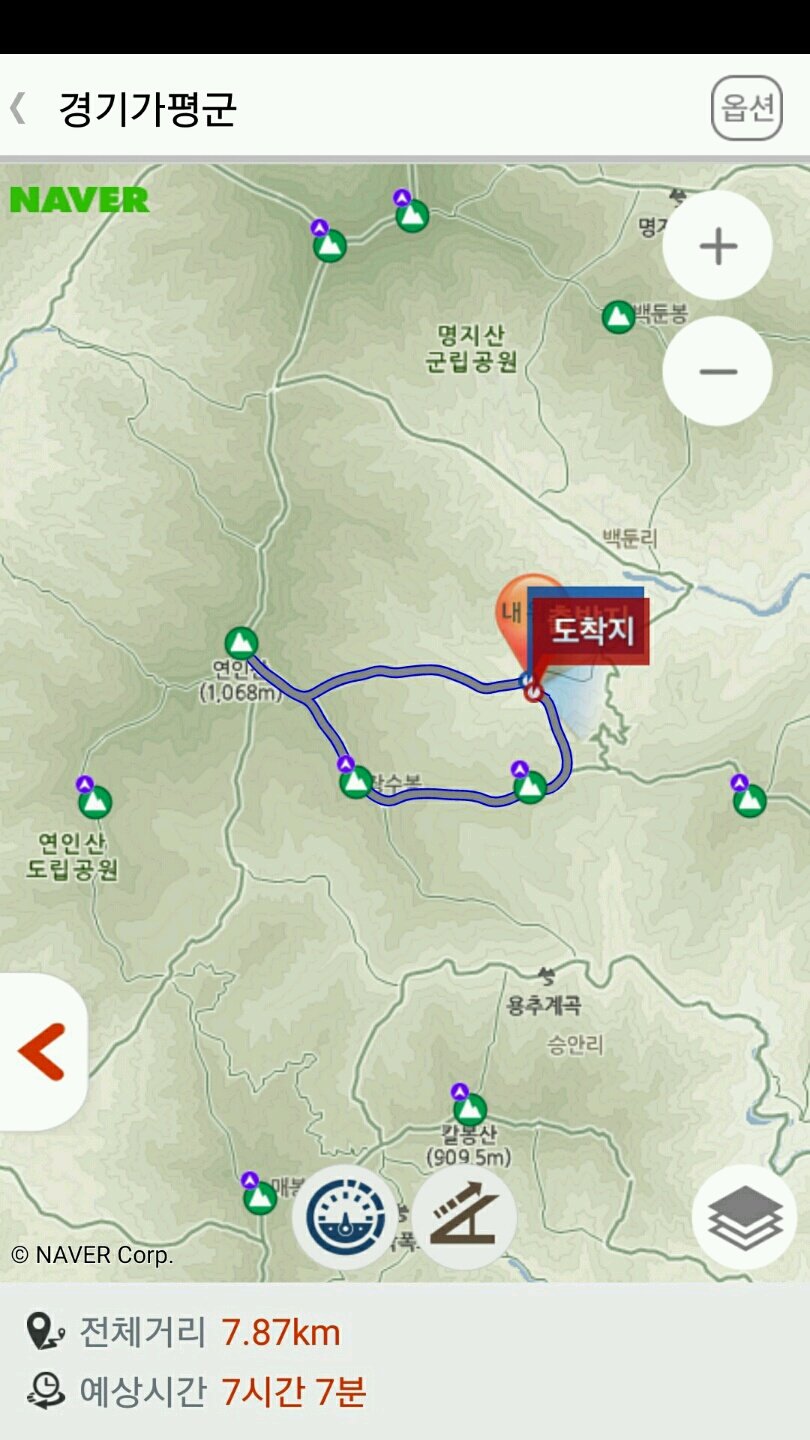This screenshot has width=810, height=1440.
Task: Select the 칼봉산 (909.5m) peak marker
Action: [x=469, y=1109]
